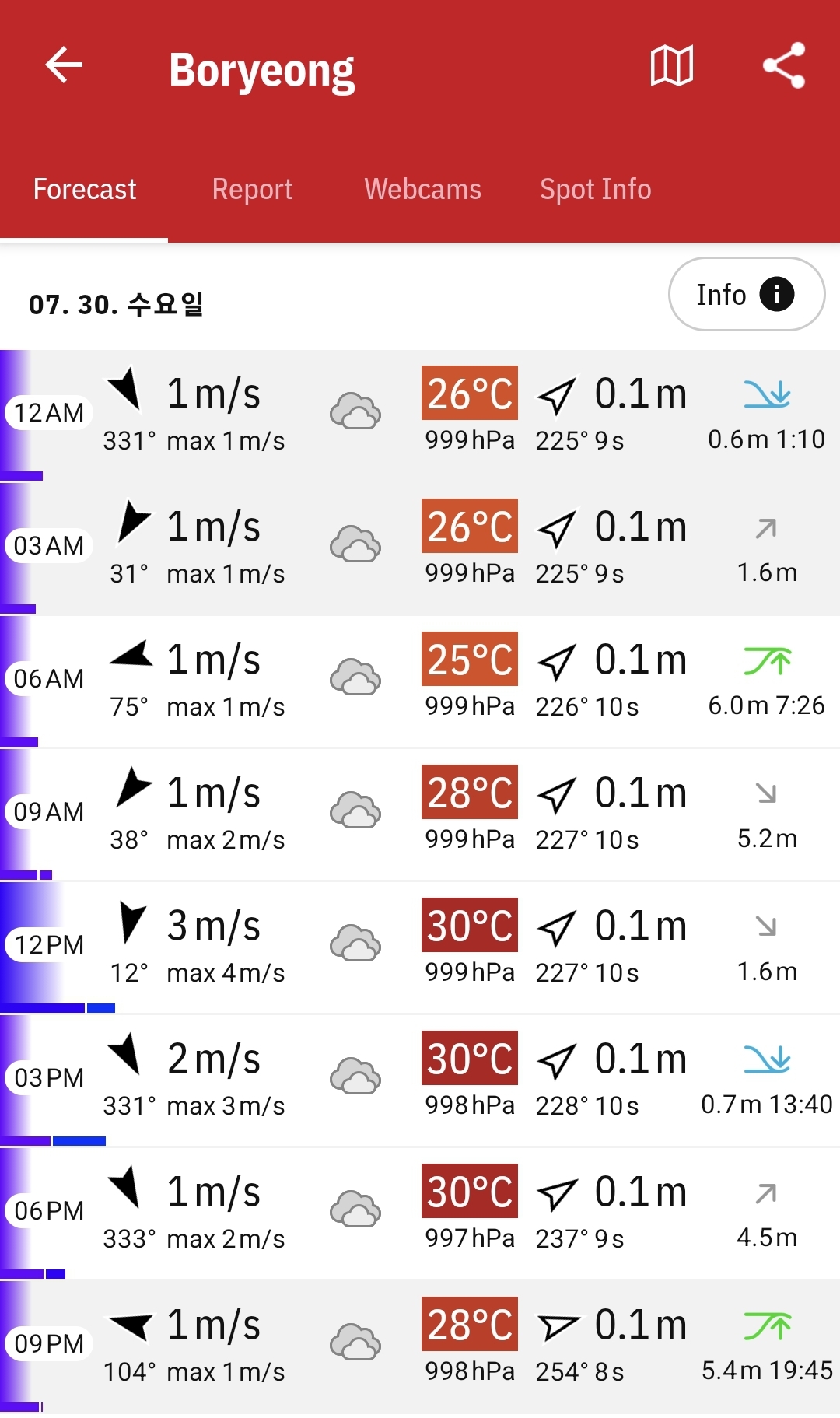840x1418 pixels.
Task: Open the Spot Info tab
Action: pyautogui.click(x=595, y=189)
